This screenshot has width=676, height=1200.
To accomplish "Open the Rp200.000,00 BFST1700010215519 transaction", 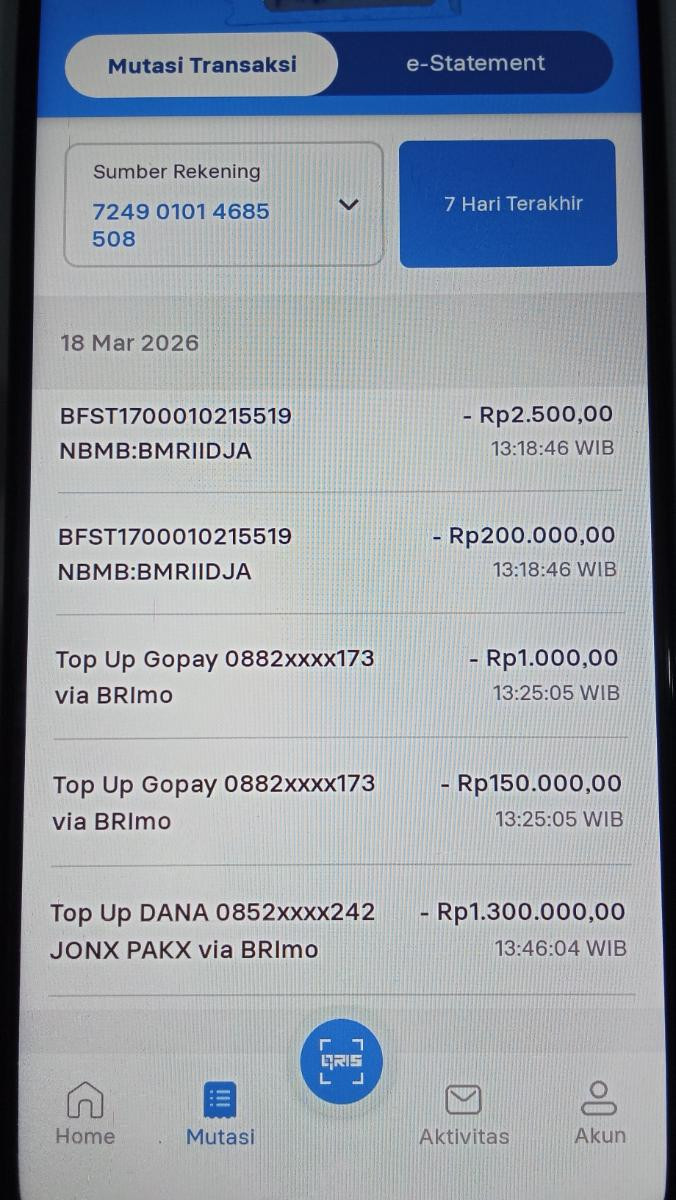I will coord(336,553).
